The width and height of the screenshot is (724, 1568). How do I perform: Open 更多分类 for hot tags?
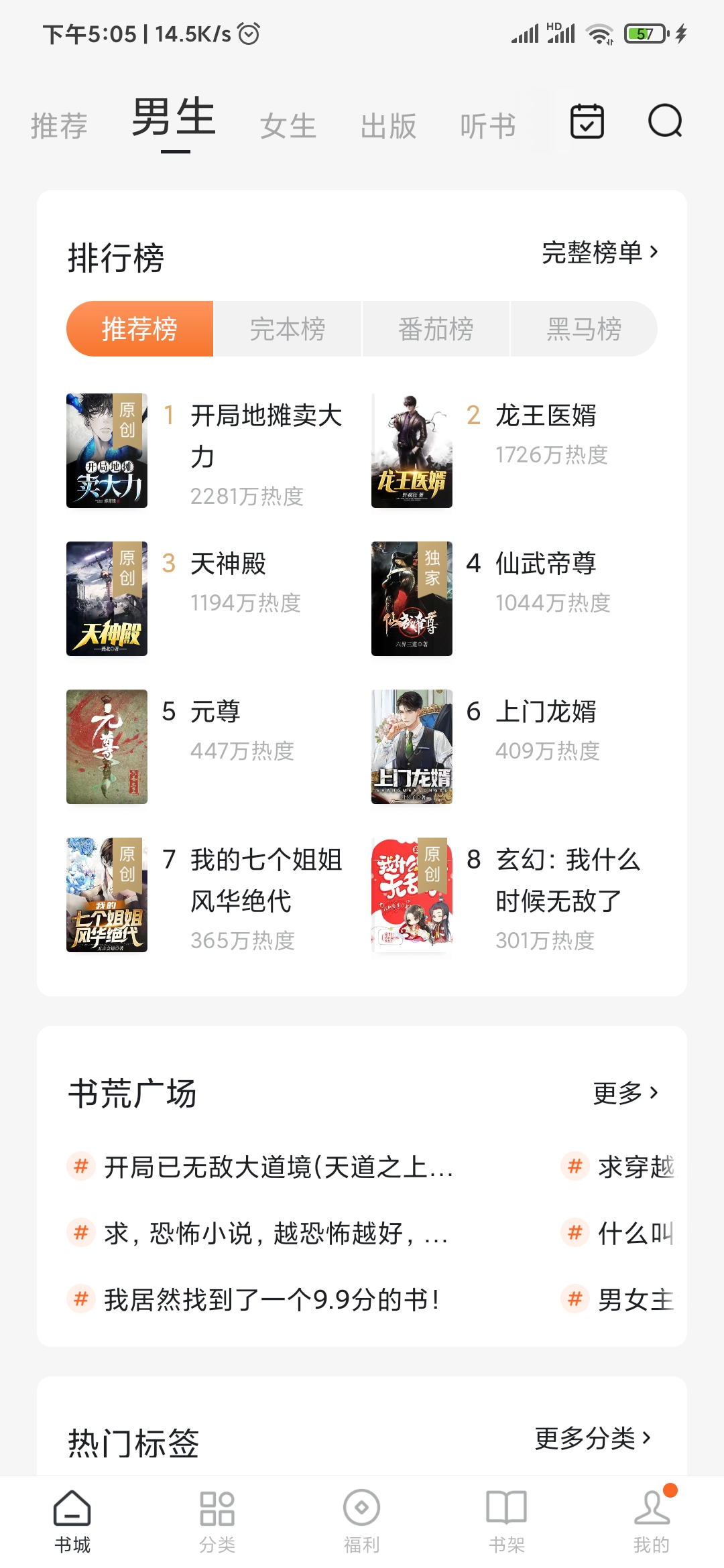point(593,1438)
